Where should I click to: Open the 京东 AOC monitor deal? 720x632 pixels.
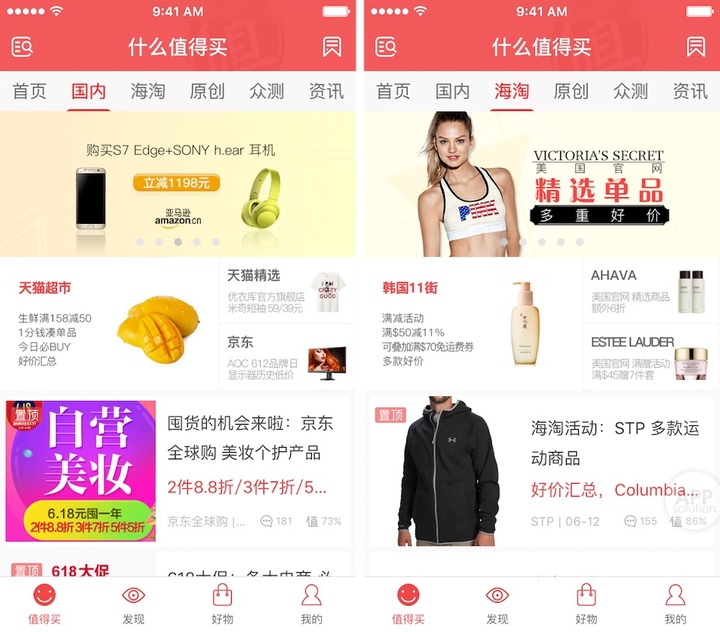pos(287,357)
